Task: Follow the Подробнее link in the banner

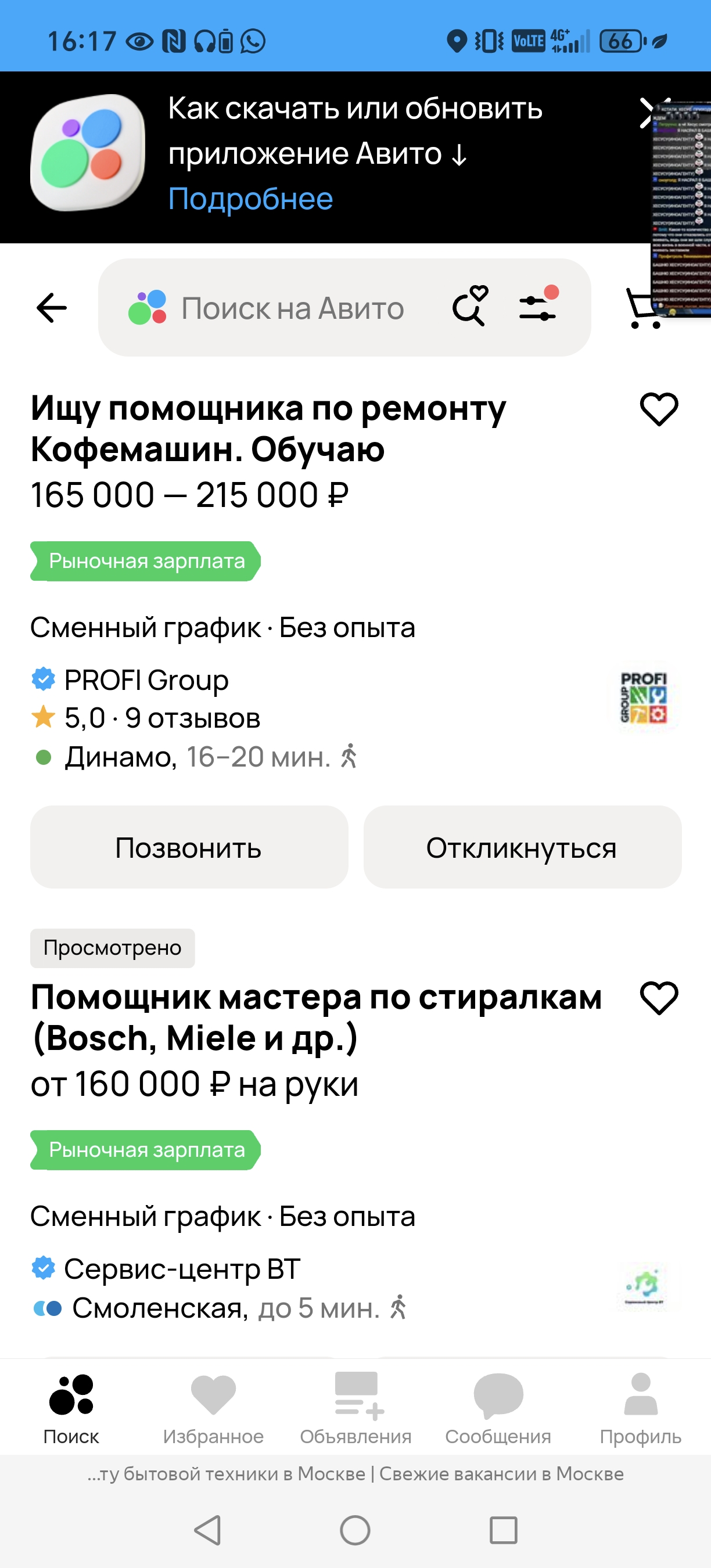Action: pyautogui.click(x=250, y=199)
